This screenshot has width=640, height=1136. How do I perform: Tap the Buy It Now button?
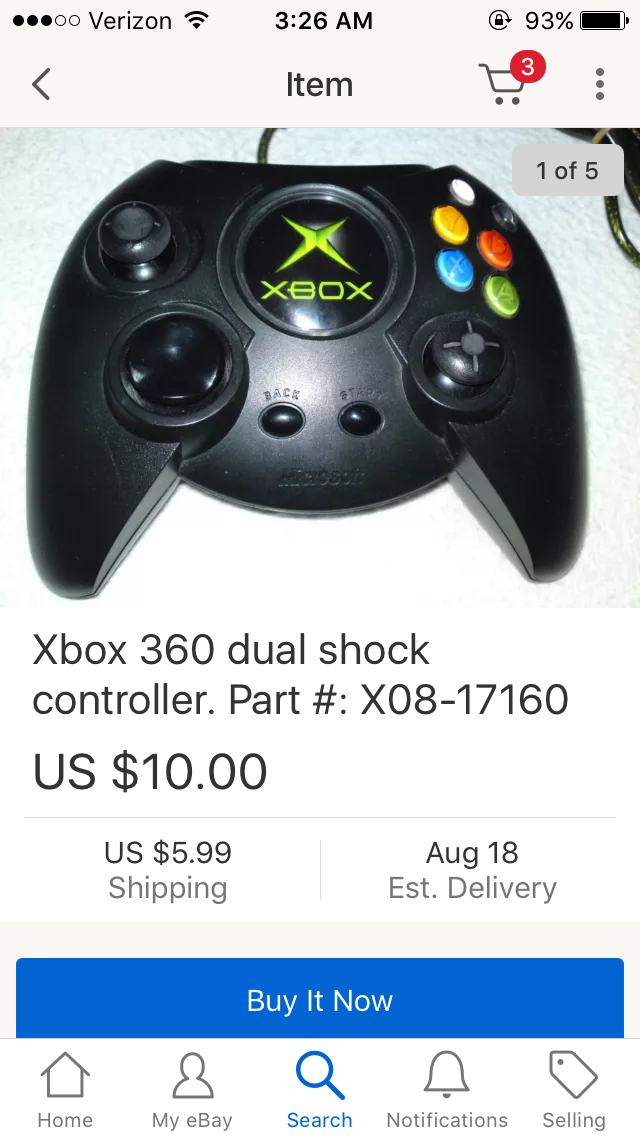320,999
